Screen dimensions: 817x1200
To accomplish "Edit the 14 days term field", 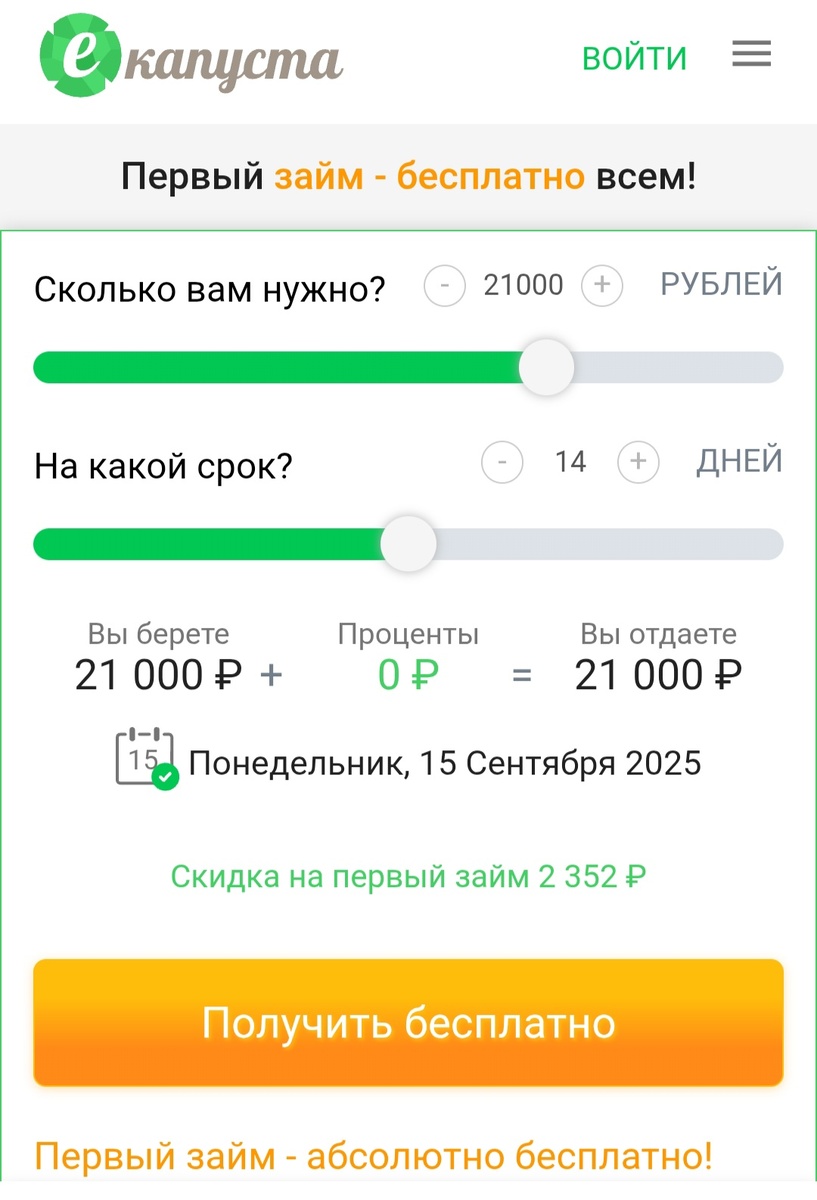I will point(570,462).
